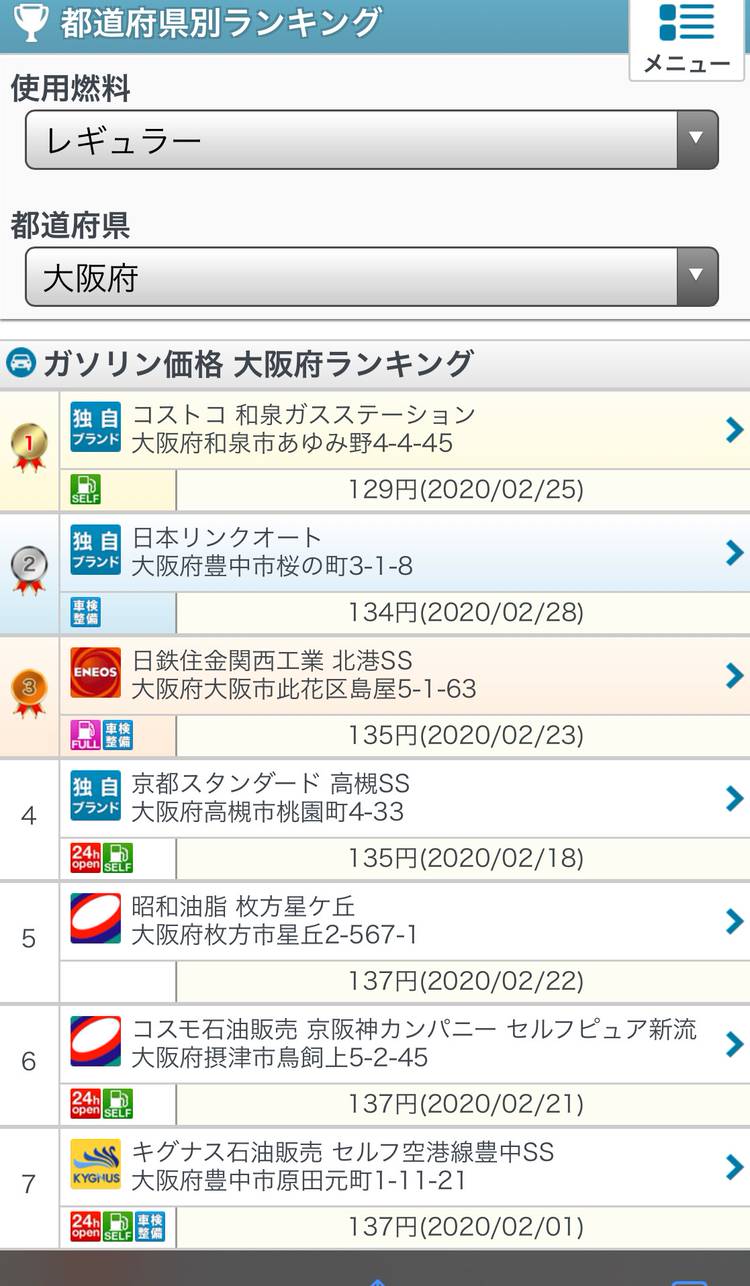View キグナス石油販売 セルフ空港線豊中SS details

pyautogui.click(x=400, y=1167)
